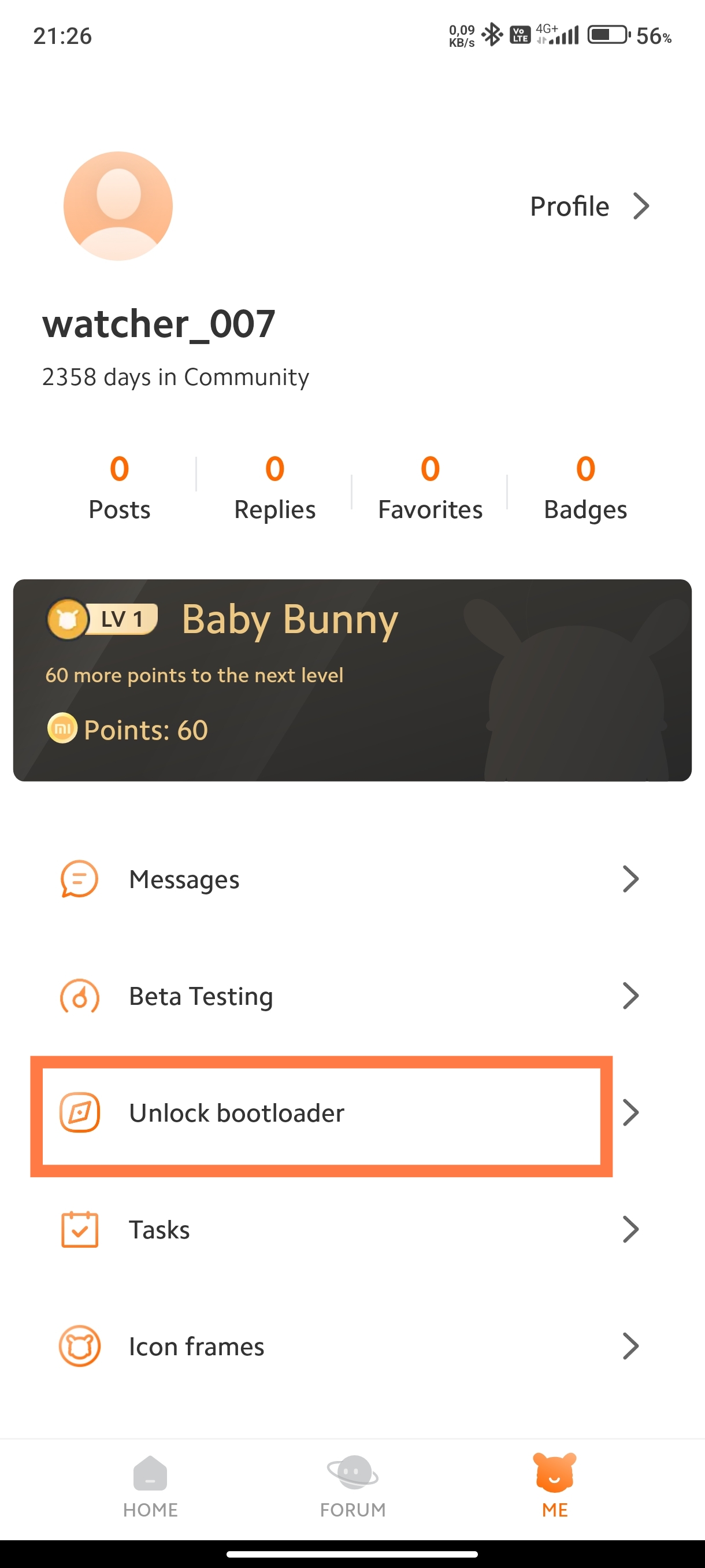Tap the user avatar picture
This screenshot has width=705, height=1568.
coord(118,206)
